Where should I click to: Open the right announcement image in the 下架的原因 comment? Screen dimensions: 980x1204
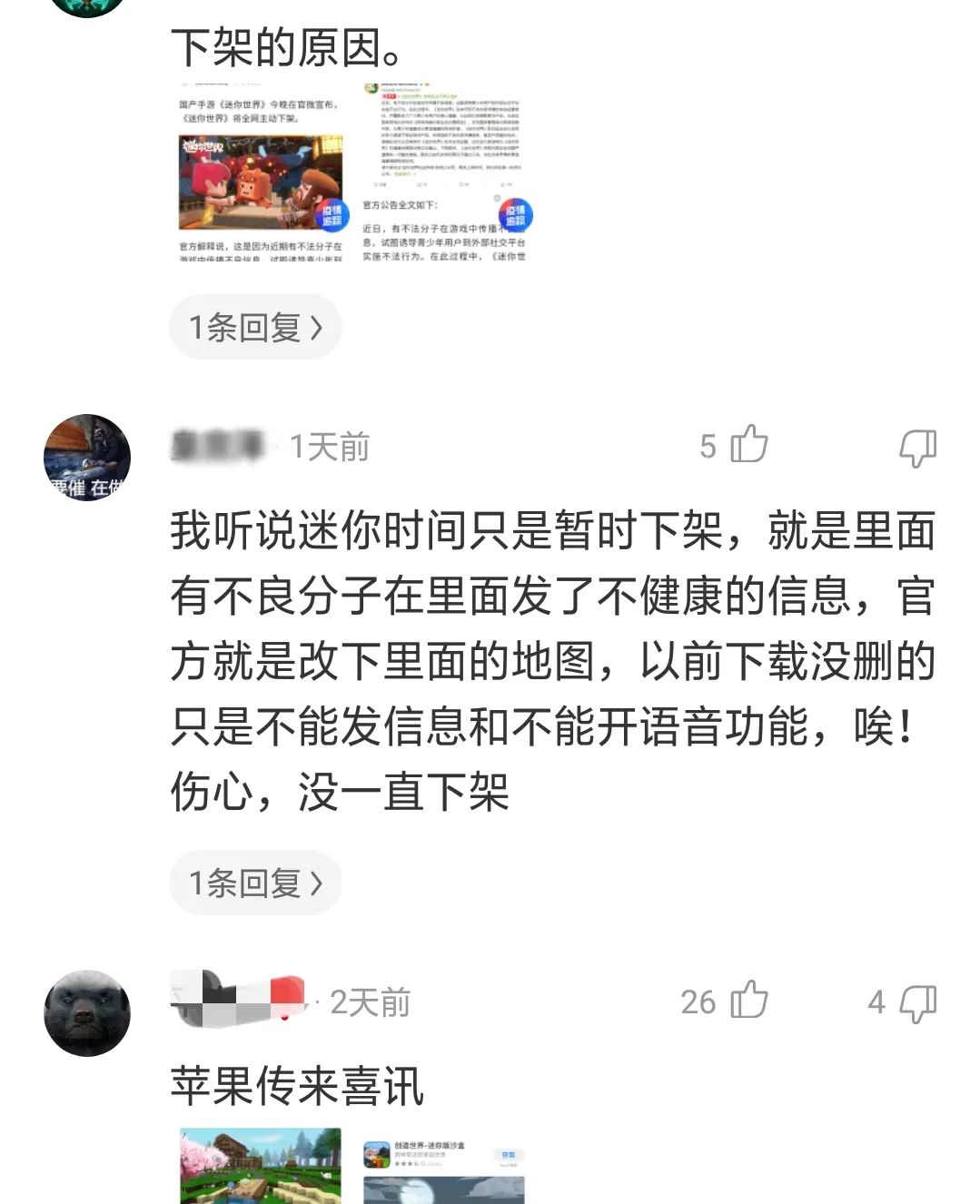coord(444,173)
